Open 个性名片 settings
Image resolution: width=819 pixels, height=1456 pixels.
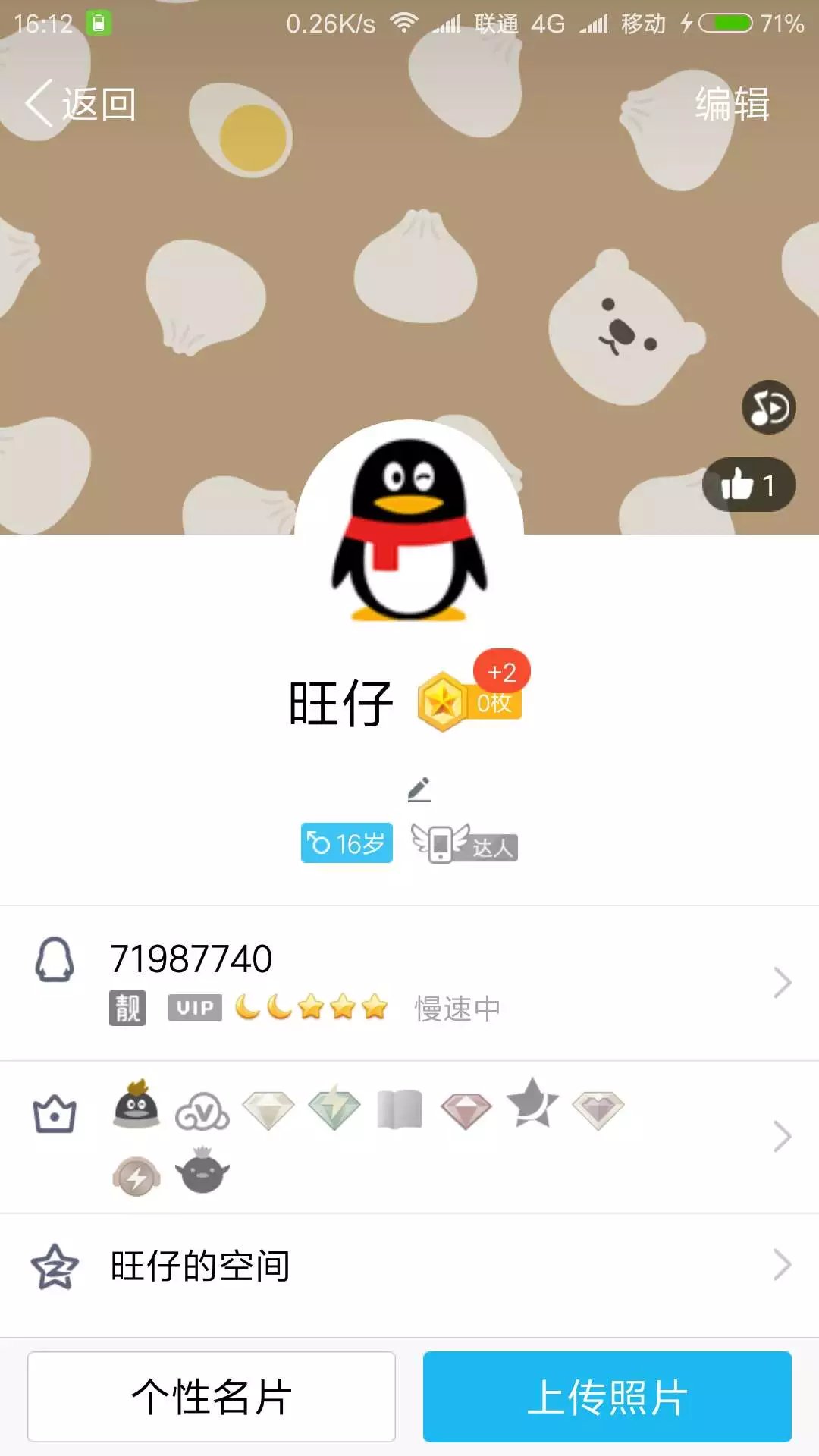pos(212,1396)
